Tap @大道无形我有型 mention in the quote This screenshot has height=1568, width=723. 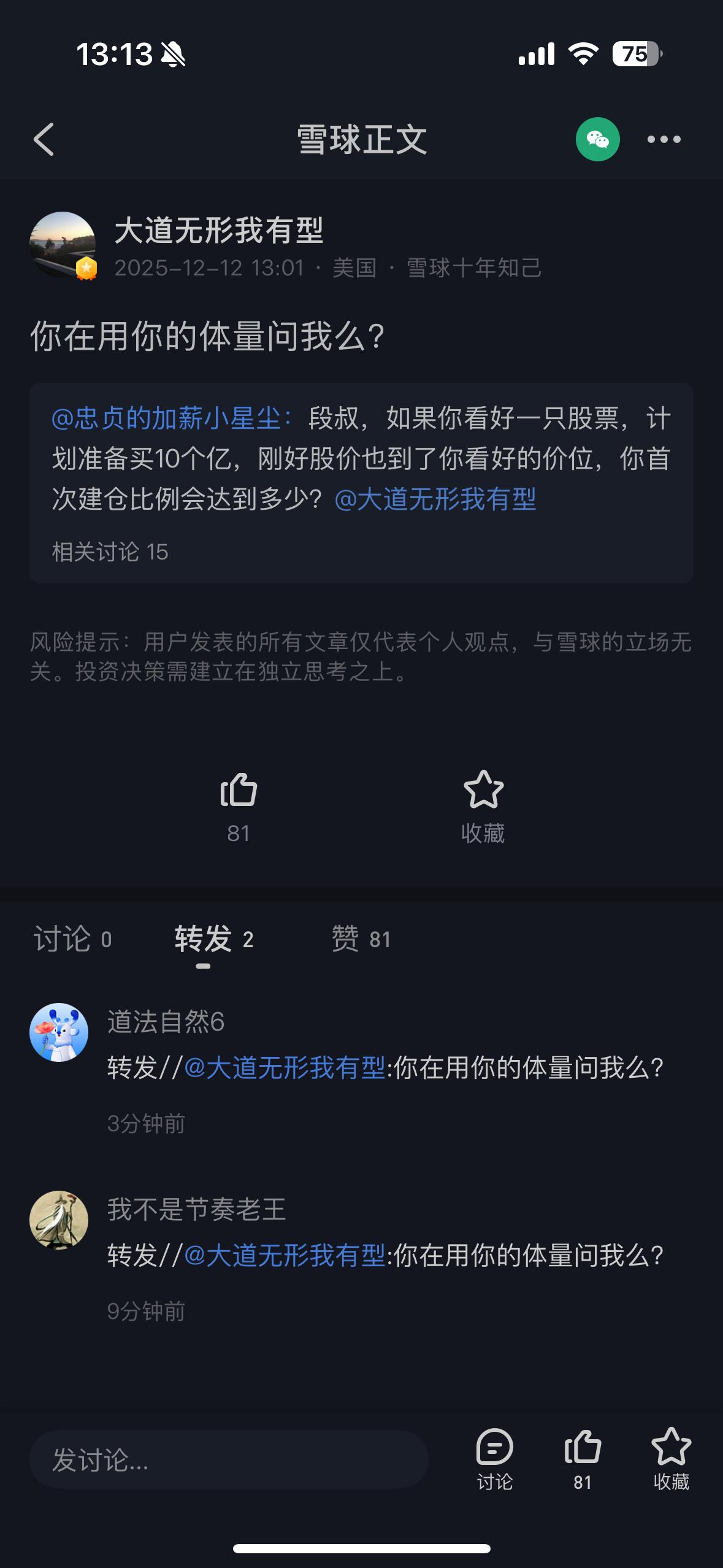pyautogui.click(x=438, y=501)
